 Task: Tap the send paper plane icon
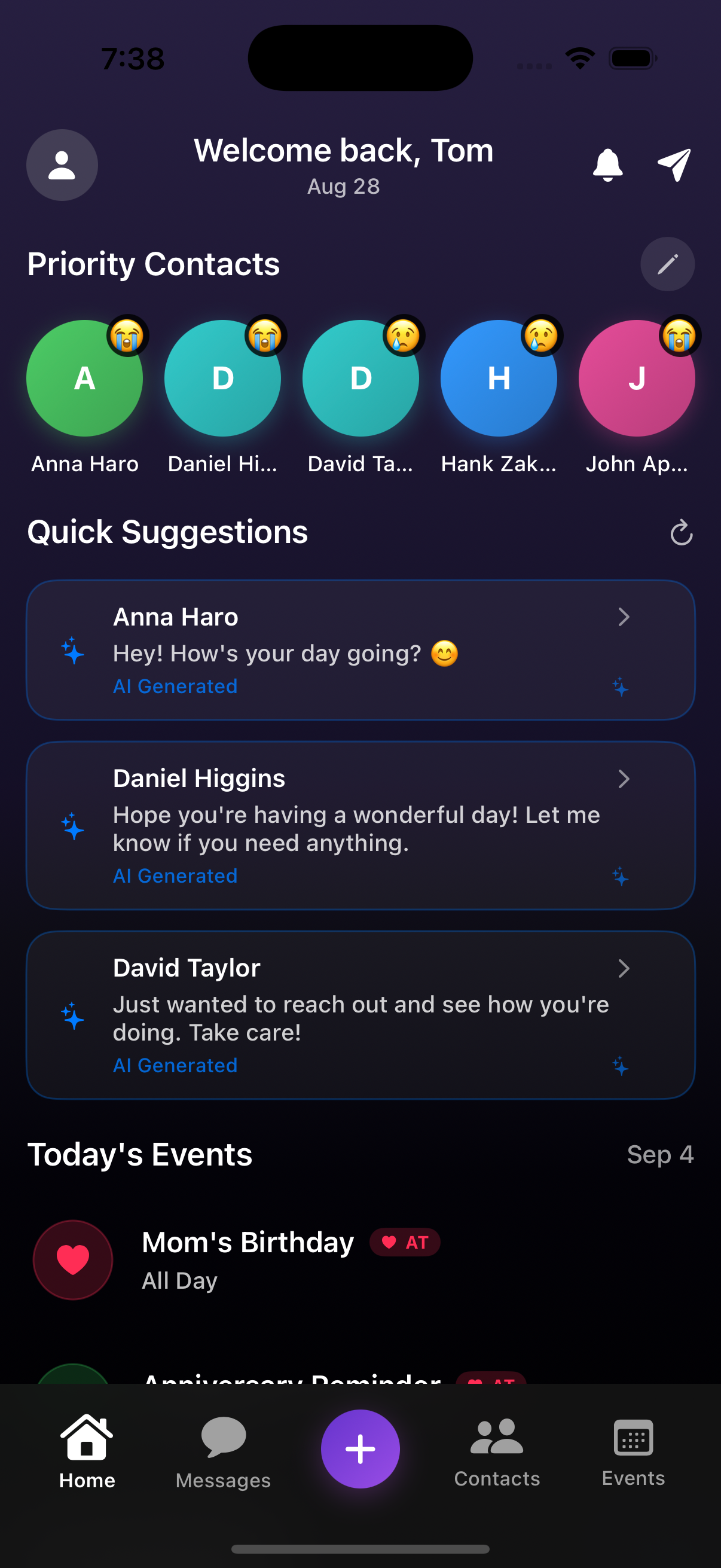(674, 165)
